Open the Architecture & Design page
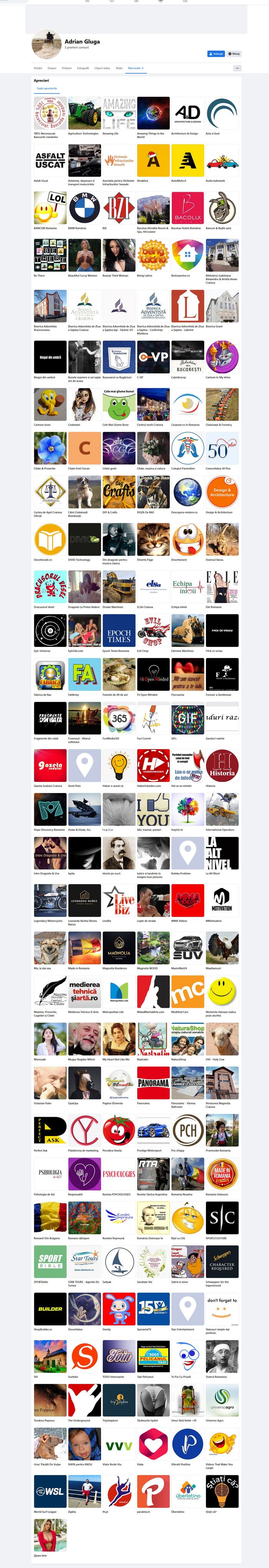 (x=188, y=113)
